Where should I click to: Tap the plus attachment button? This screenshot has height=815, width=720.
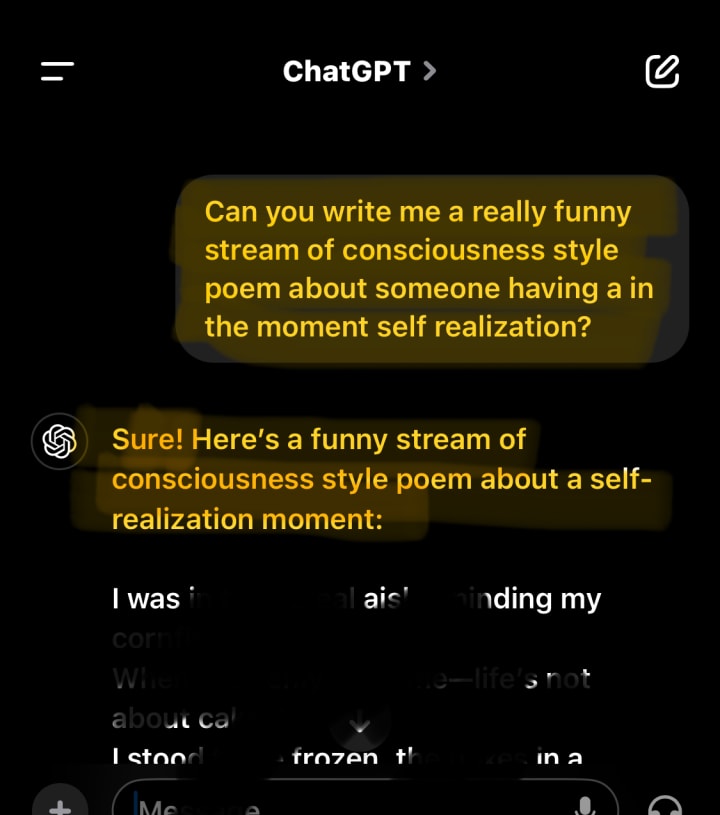[60, 805]
